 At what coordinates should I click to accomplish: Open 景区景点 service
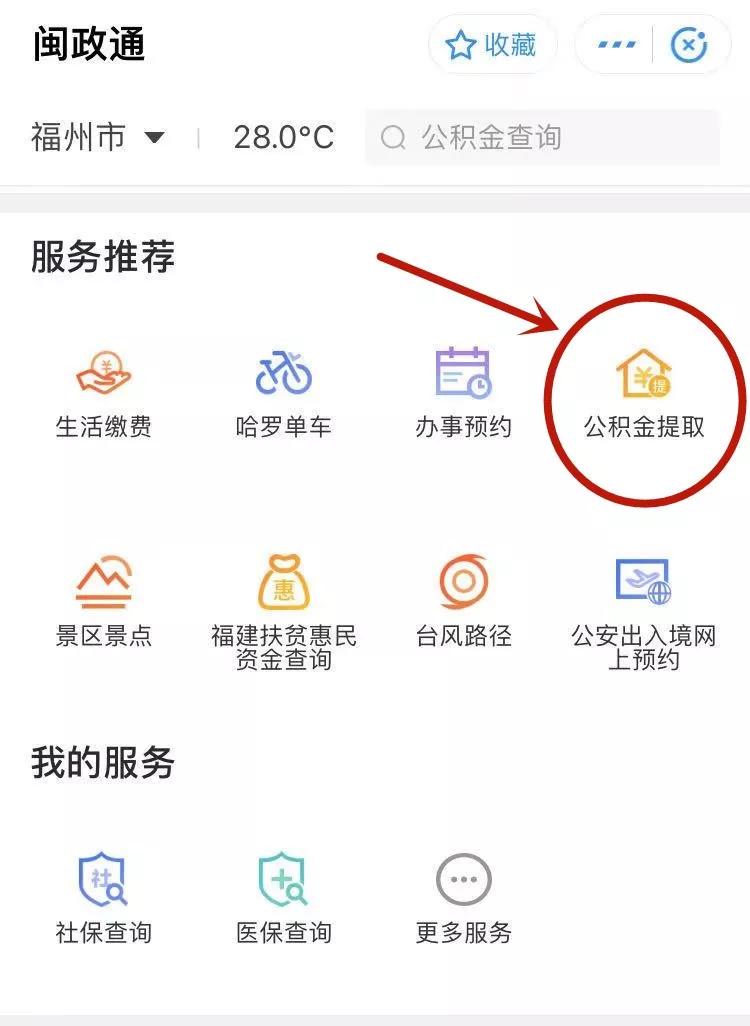pos(104,600)
